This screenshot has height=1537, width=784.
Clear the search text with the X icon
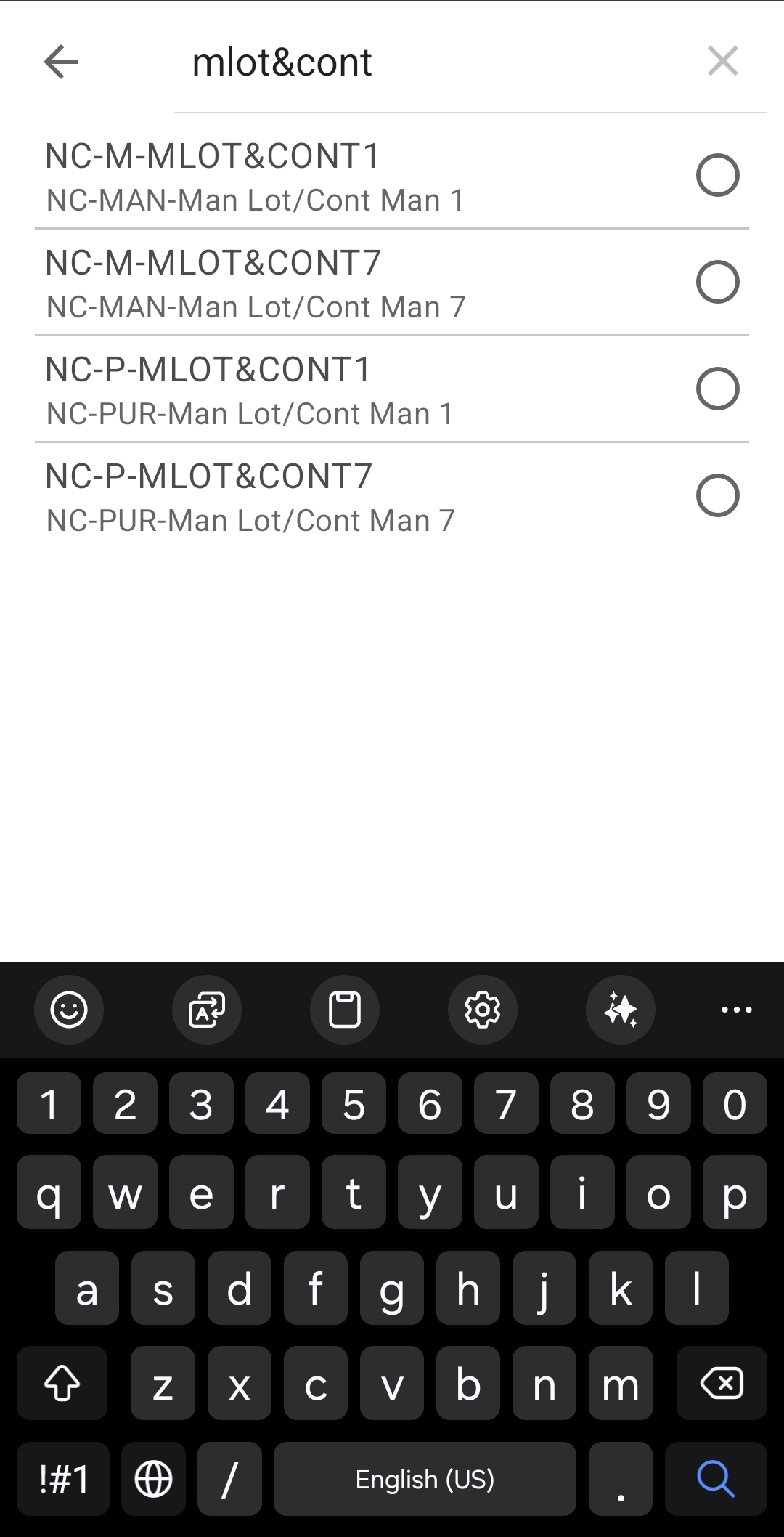click(x=722, y=62)
